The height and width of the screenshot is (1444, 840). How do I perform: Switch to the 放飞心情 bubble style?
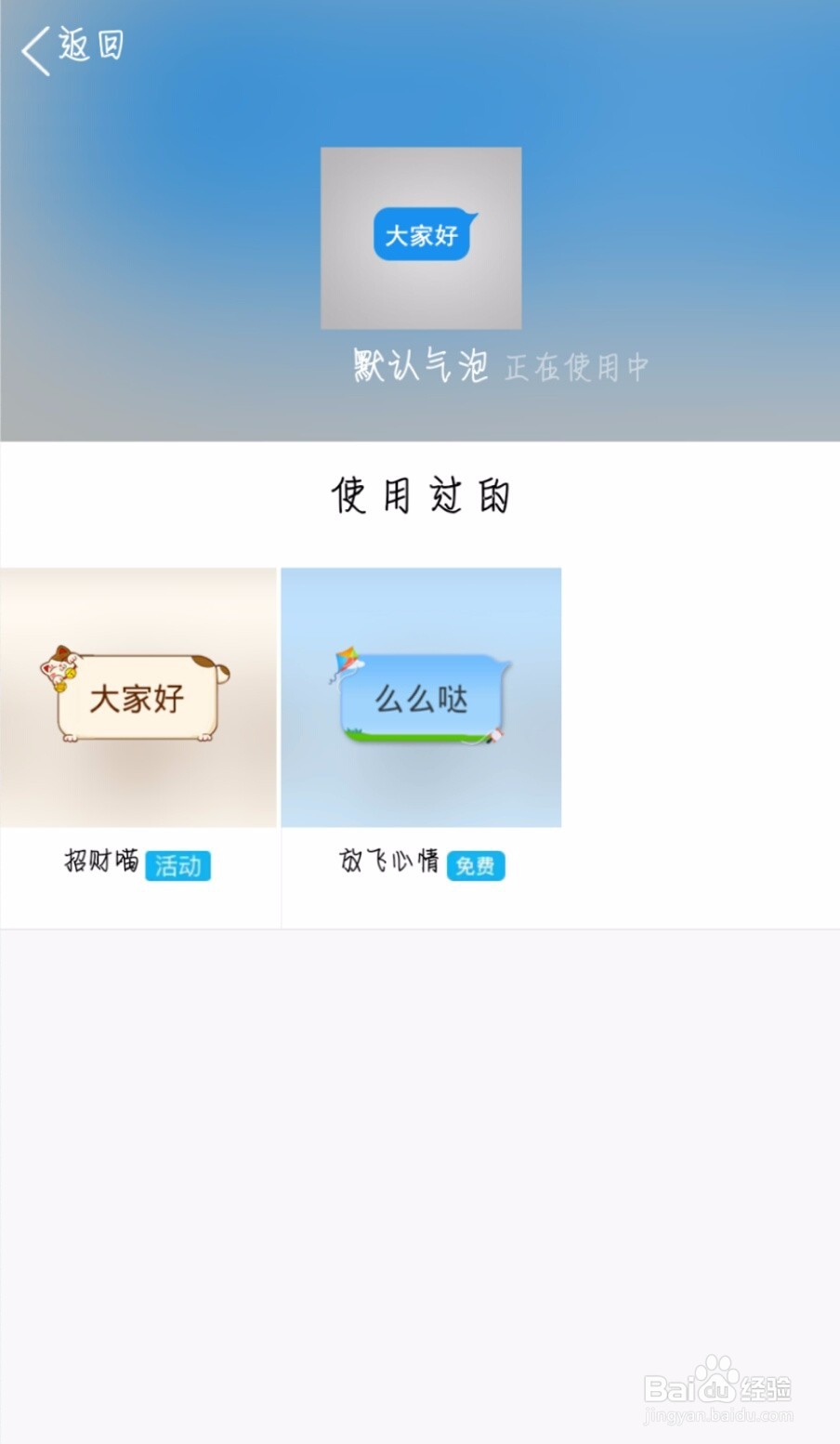tap(420, 697)
